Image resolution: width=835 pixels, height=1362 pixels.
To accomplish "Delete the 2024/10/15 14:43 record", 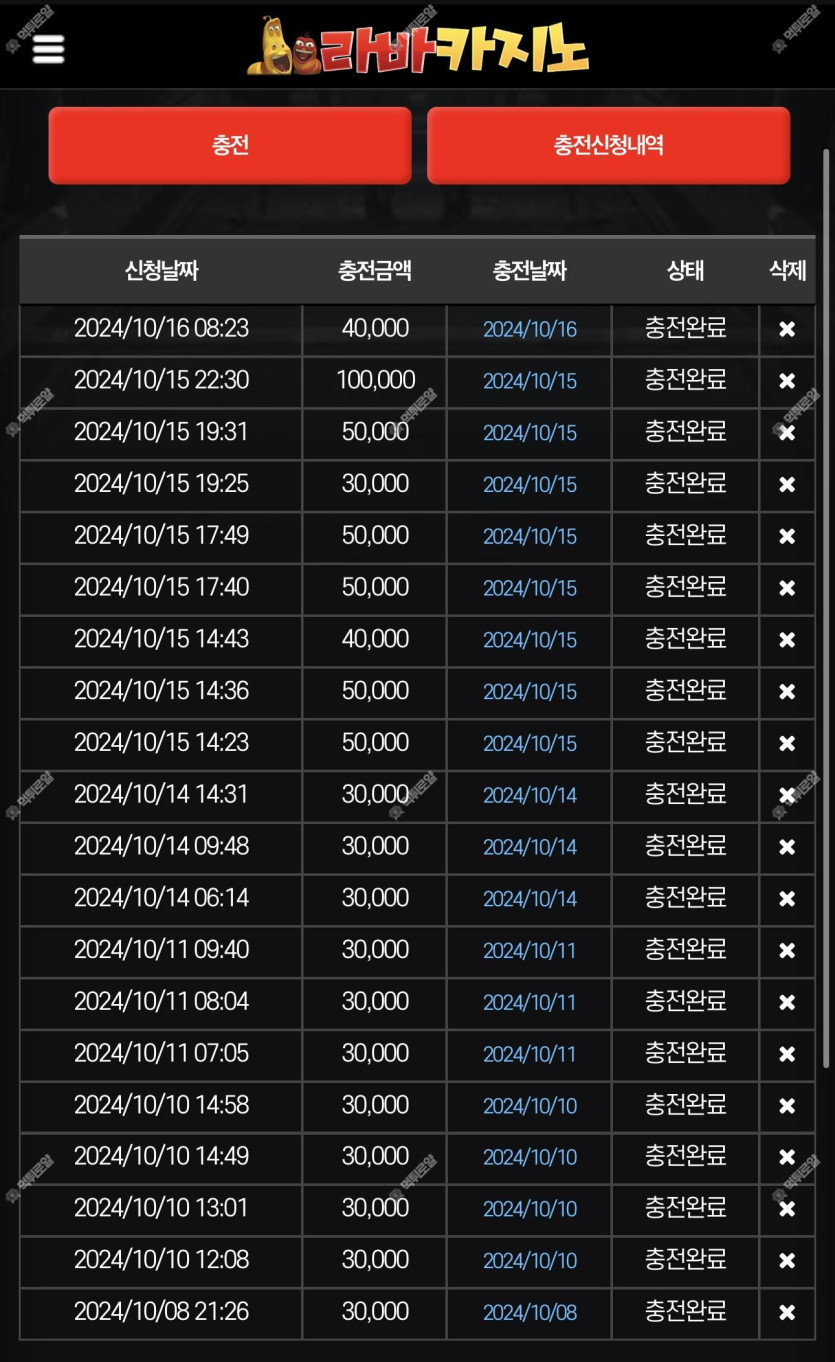I will pos(787,640).
